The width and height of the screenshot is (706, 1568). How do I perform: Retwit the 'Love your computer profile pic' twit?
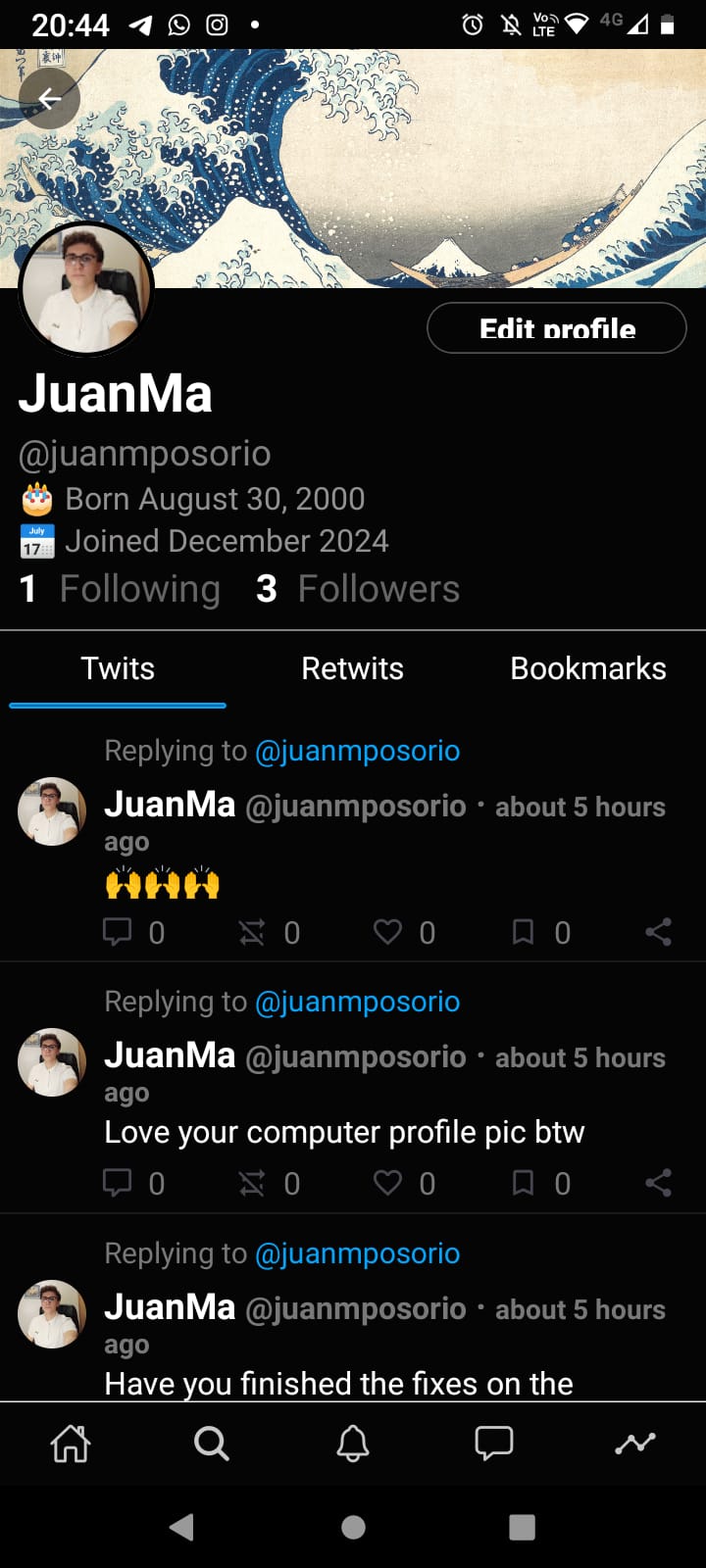(253, 1183)
